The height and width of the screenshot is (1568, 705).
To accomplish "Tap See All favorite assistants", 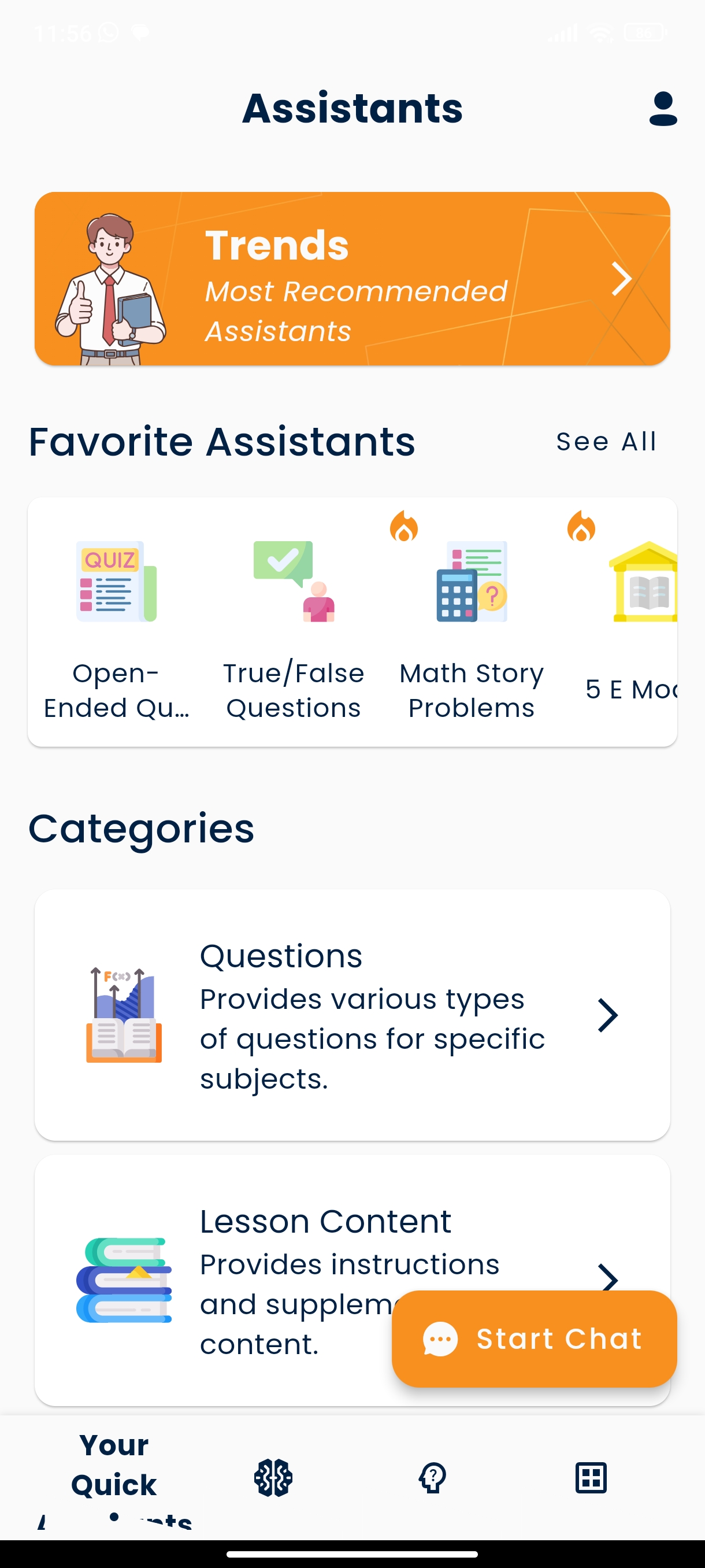I will (606, 441).
